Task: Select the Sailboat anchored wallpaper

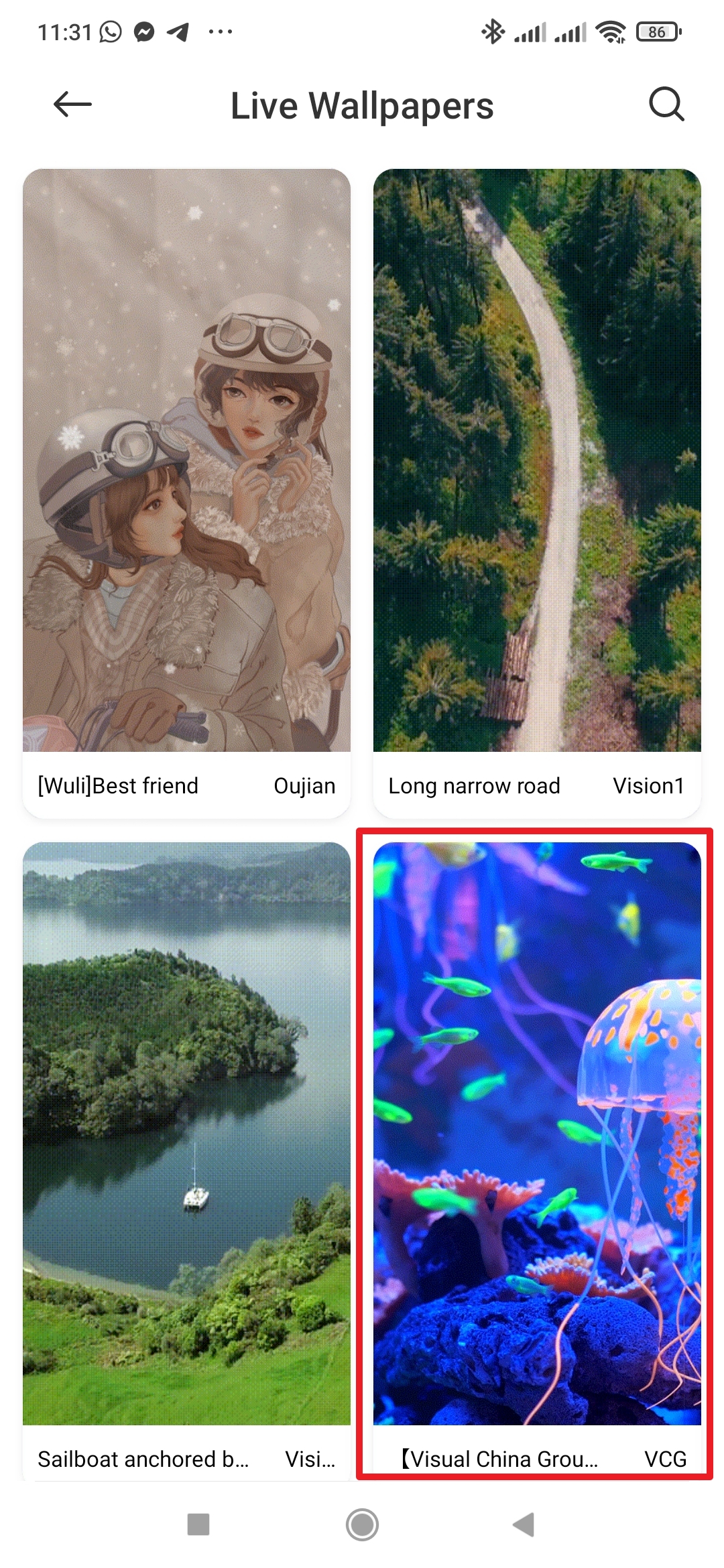Action: (186, 1161)
